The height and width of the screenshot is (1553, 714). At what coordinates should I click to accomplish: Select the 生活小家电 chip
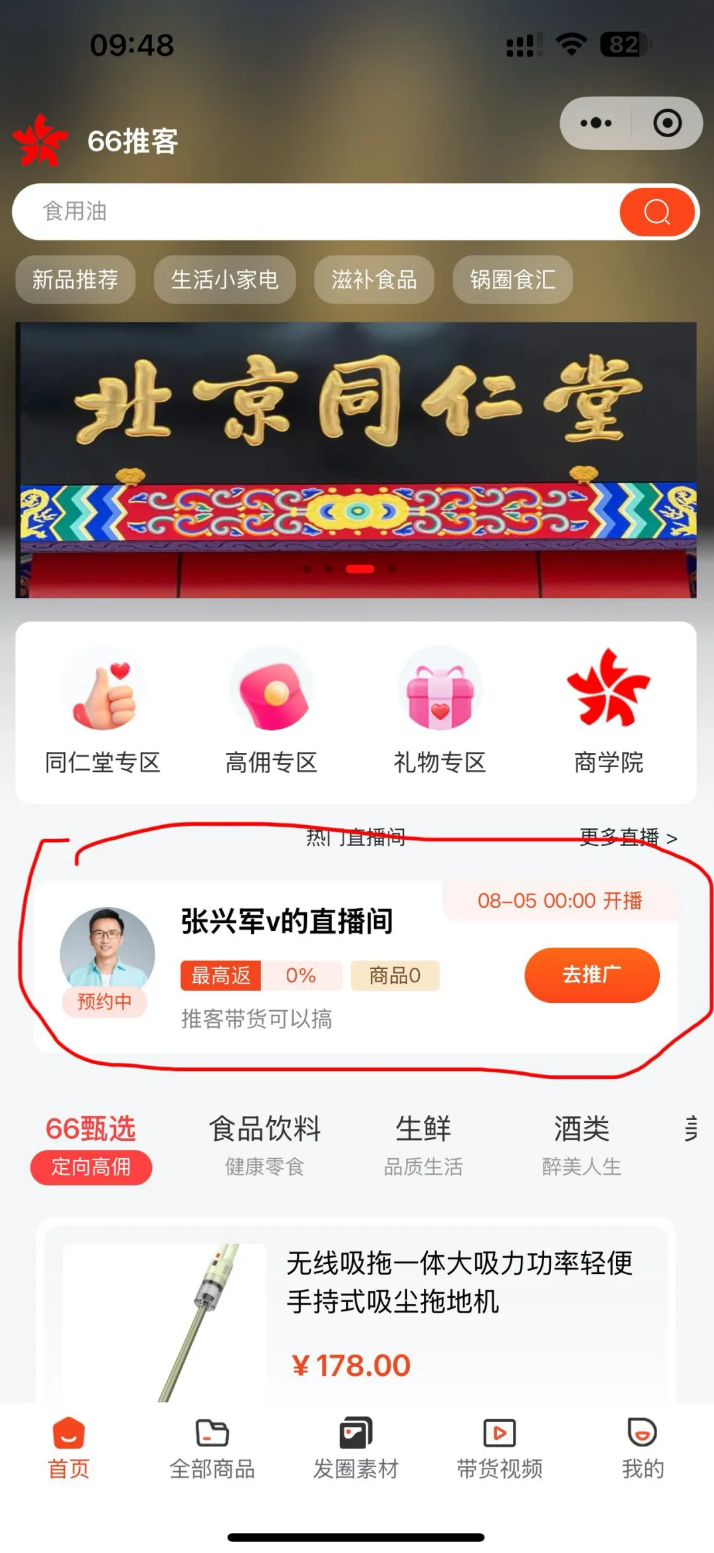[x=224, y=279]
